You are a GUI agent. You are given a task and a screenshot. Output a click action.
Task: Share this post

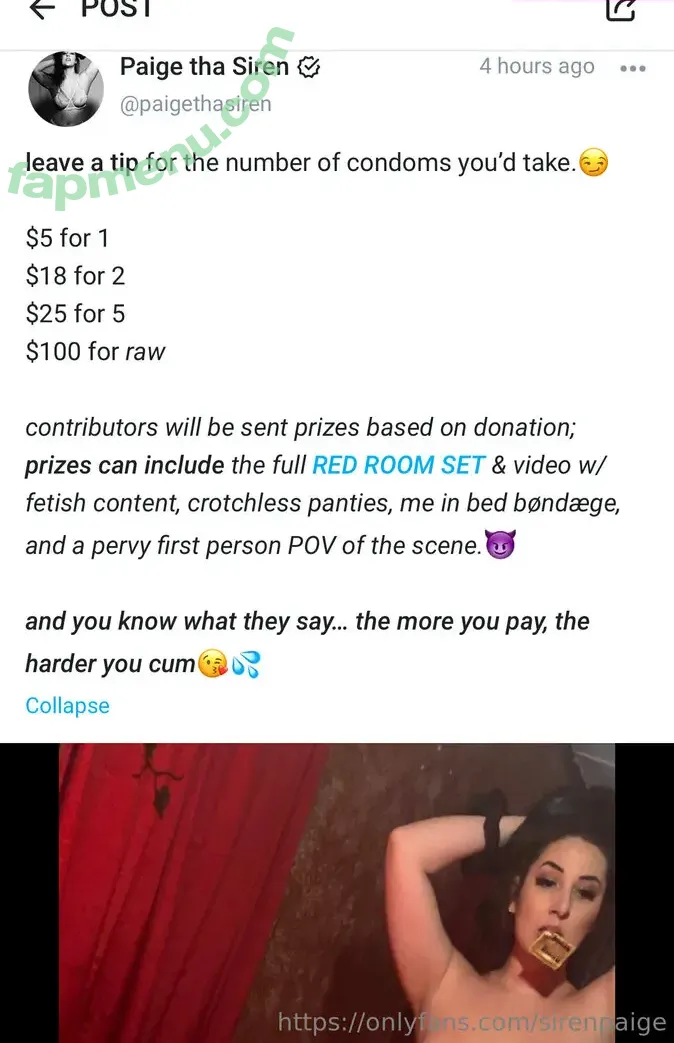coord(620,10)
